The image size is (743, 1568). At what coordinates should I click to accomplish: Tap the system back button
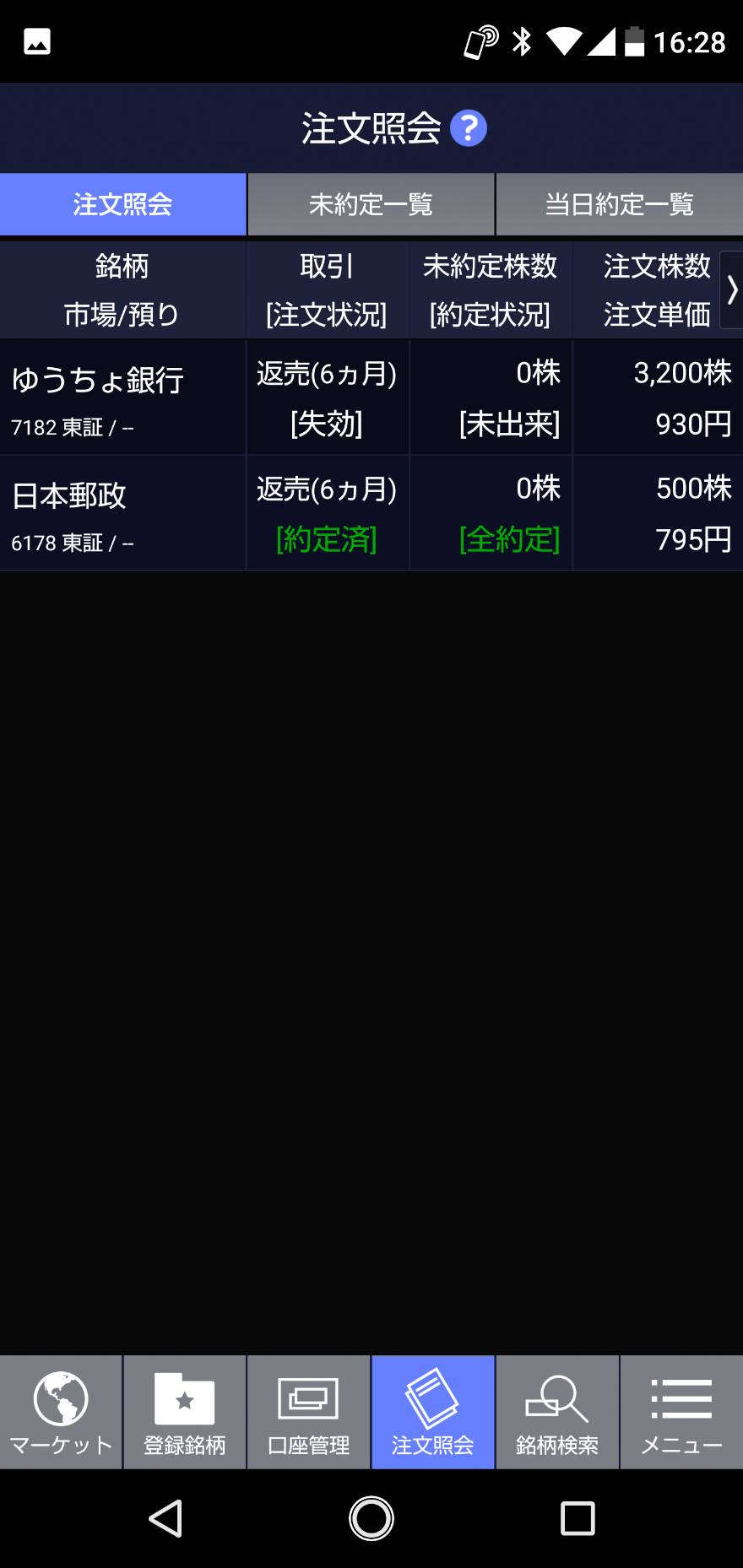pos(165,1518)
